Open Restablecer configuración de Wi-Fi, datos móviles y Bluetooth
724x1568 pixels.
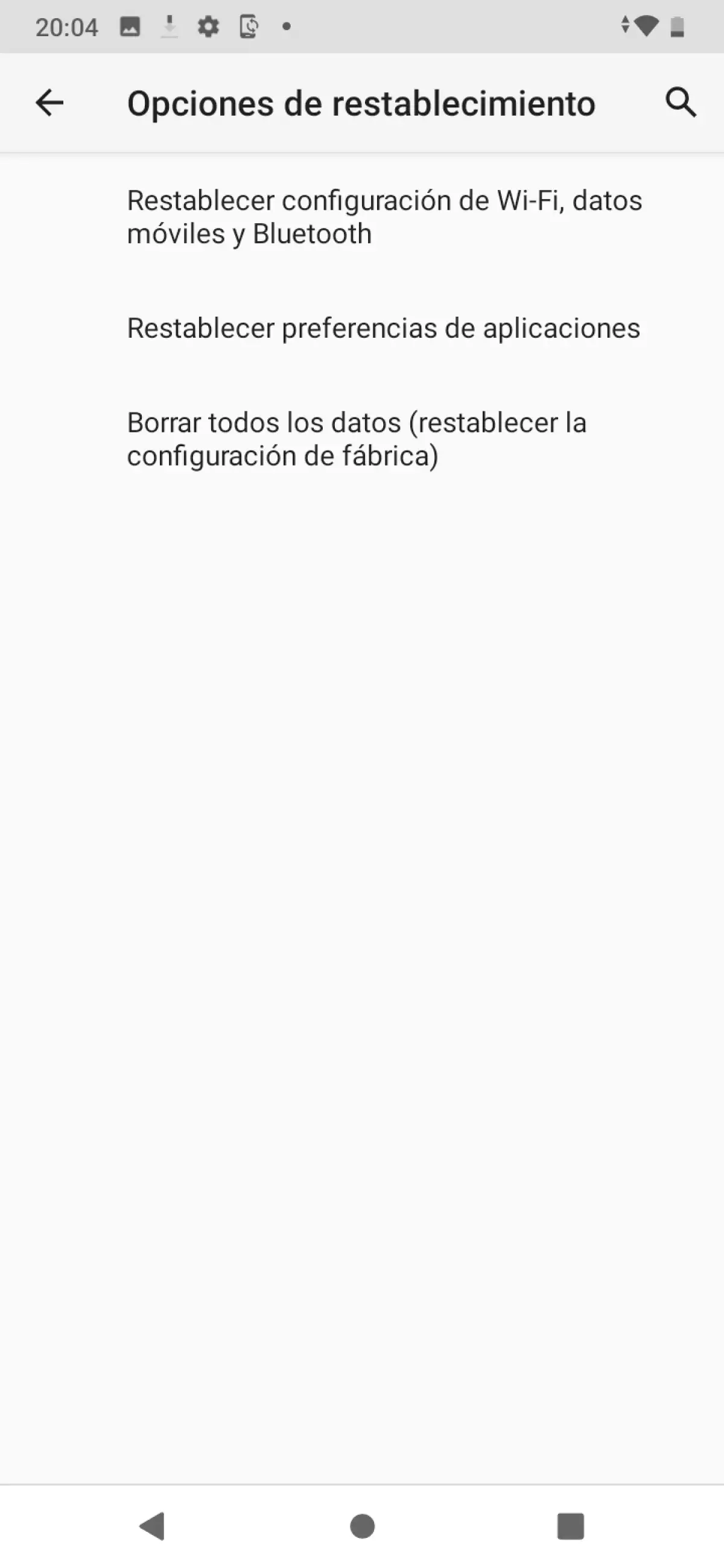point(384,217)
